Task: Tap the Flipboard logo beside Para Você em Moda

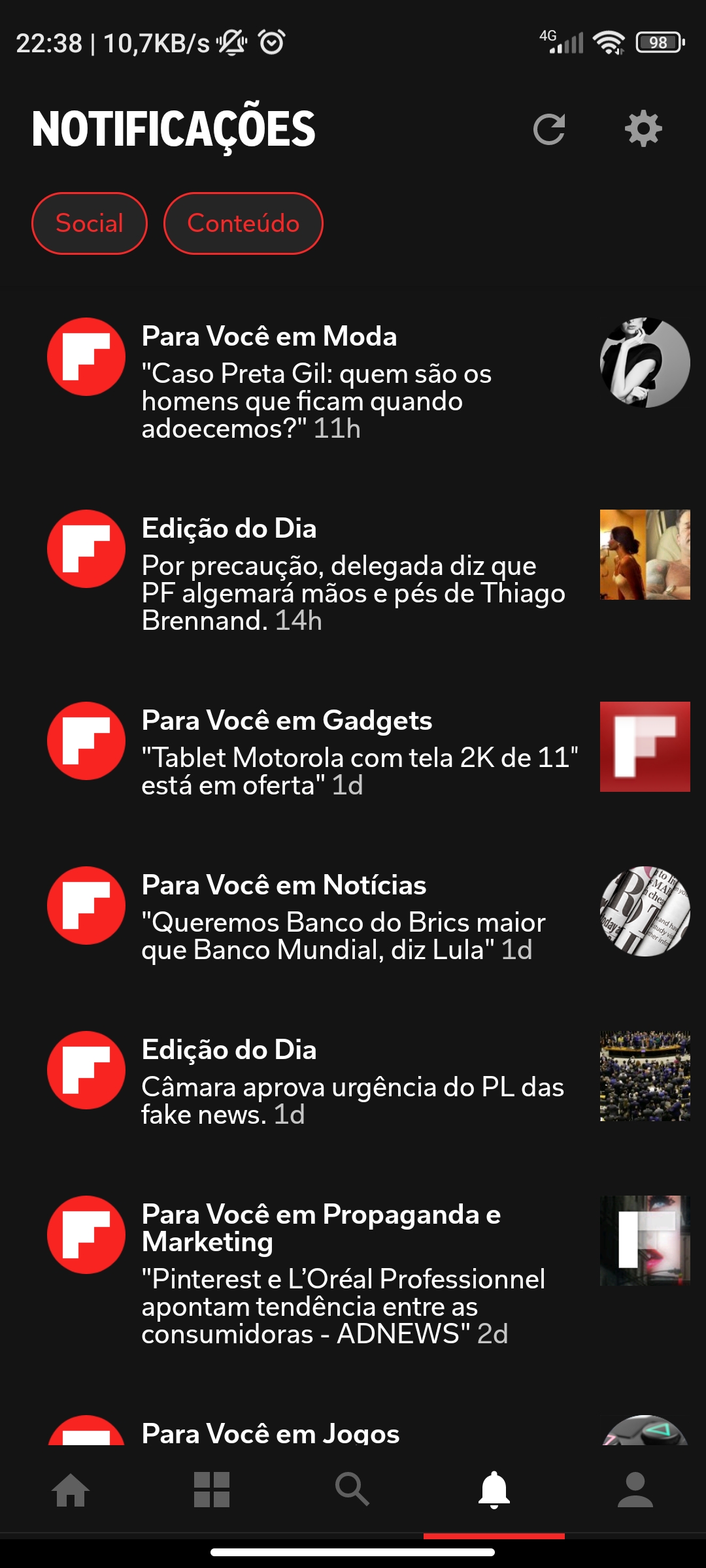Action: pyautogui.click(x=86, y=357)
